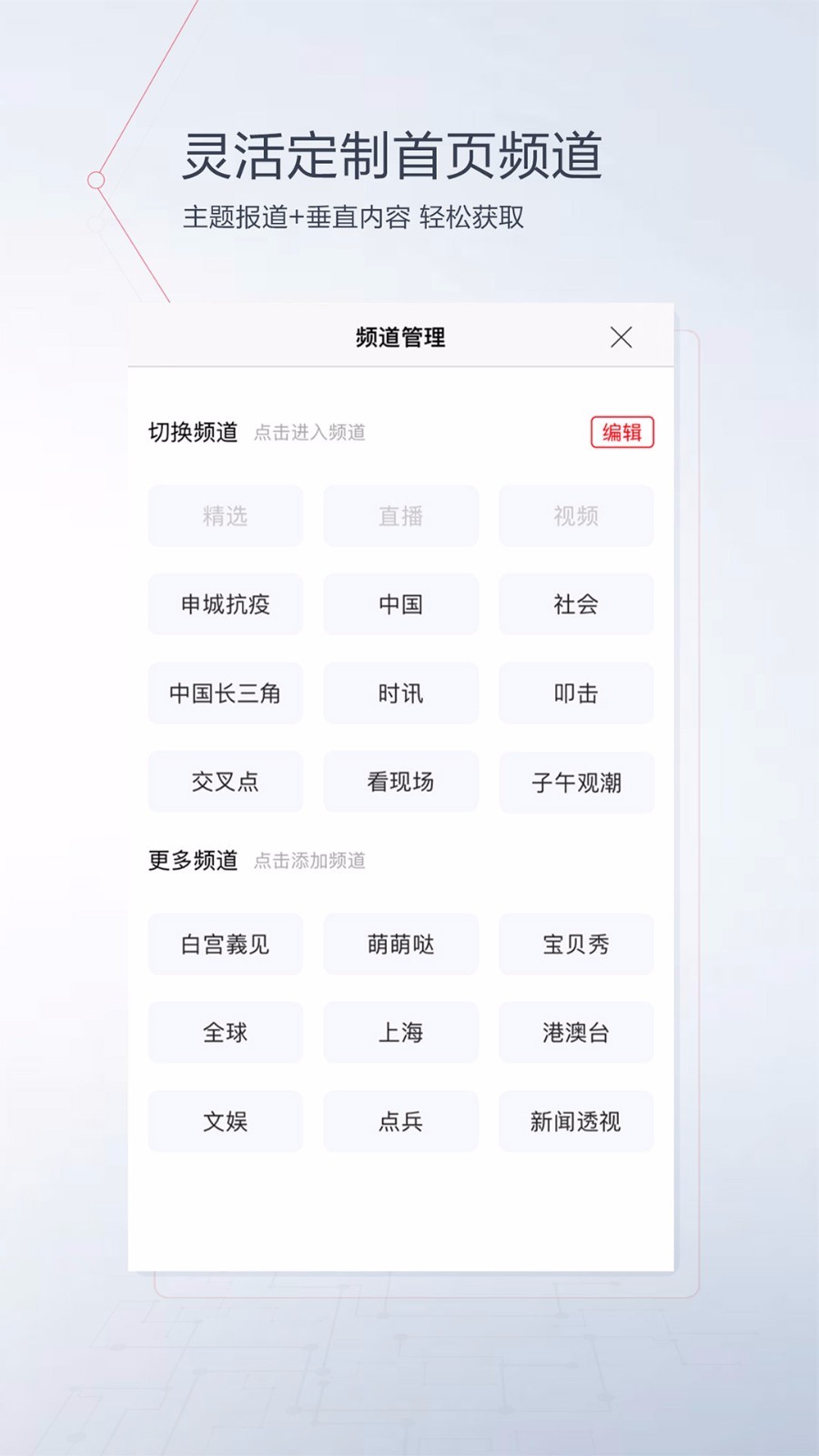
Task: Open the 交叉点 channel
Action: click(x=225, y=783)
